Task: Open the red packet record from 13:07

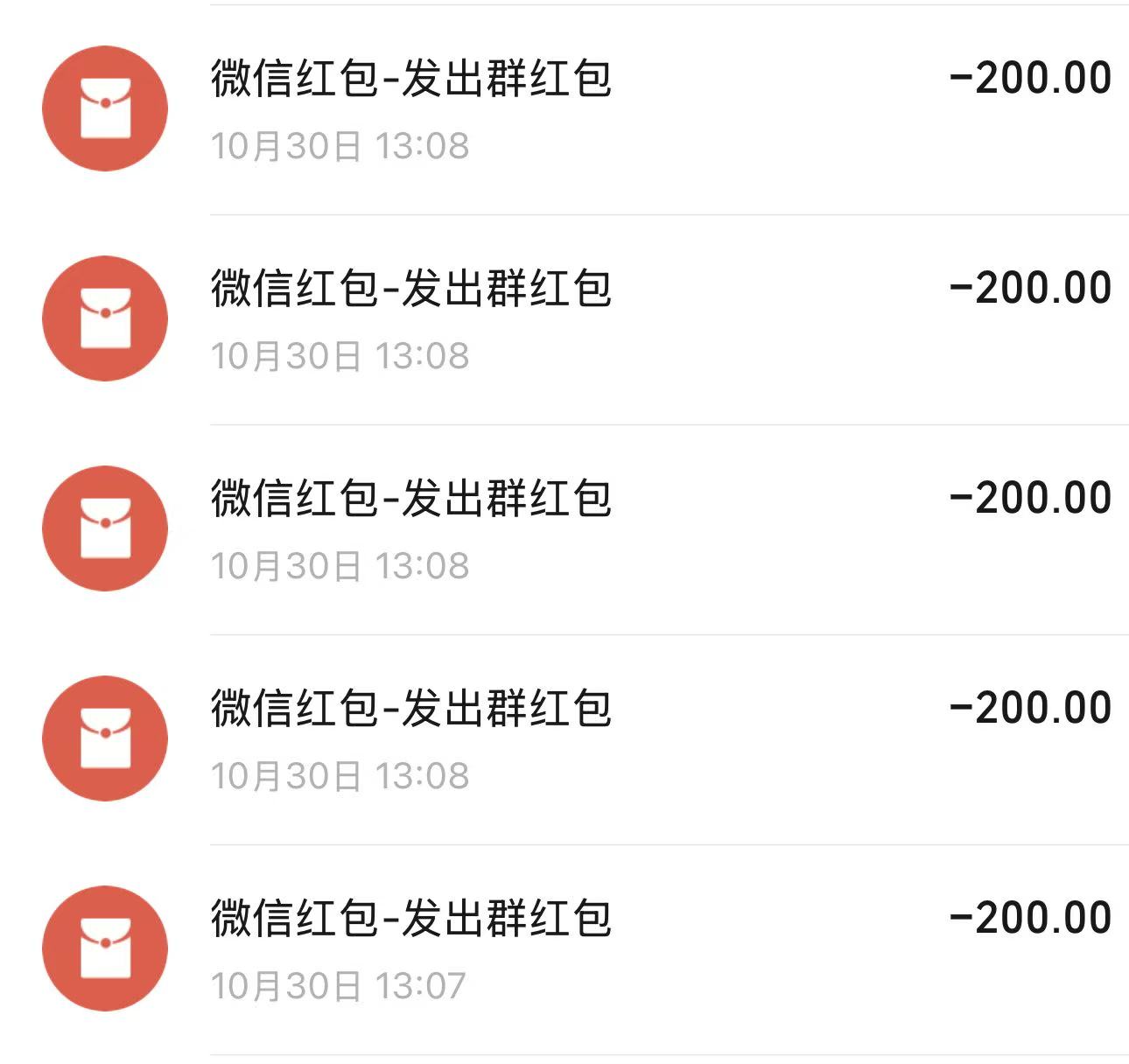Action: (x=578, y=949)
